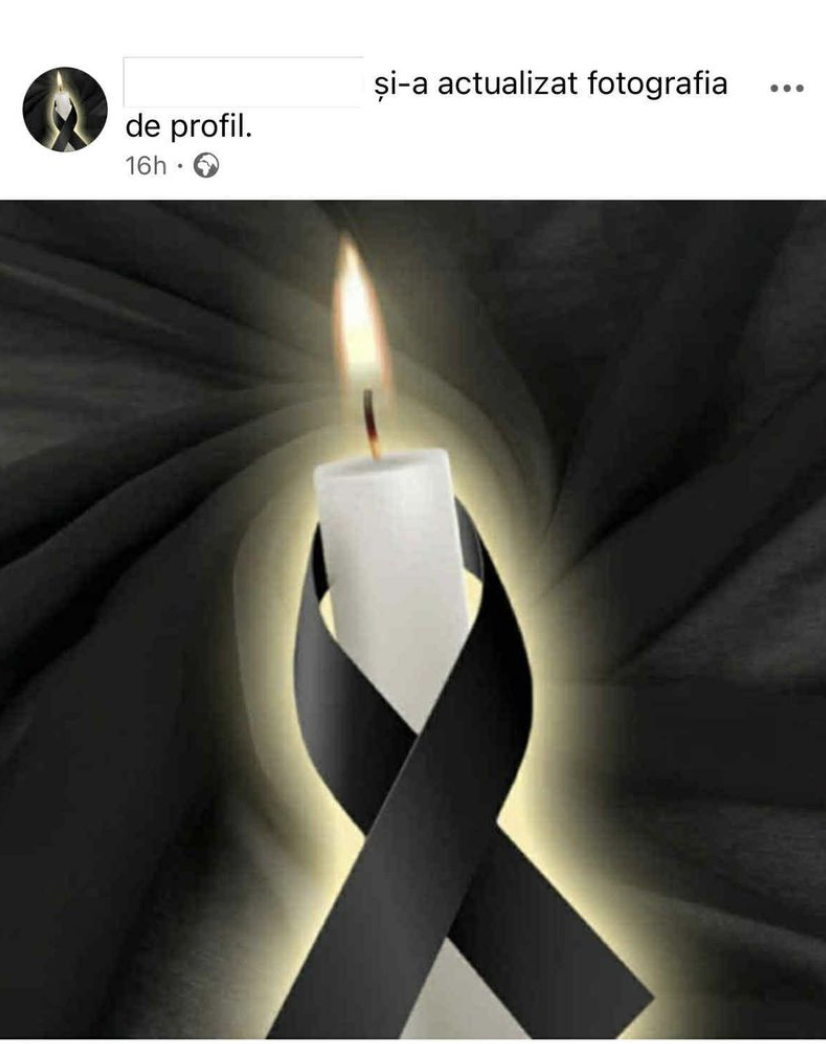
Task: Open the poster's profile picture avatar
Action: [65, 110]
